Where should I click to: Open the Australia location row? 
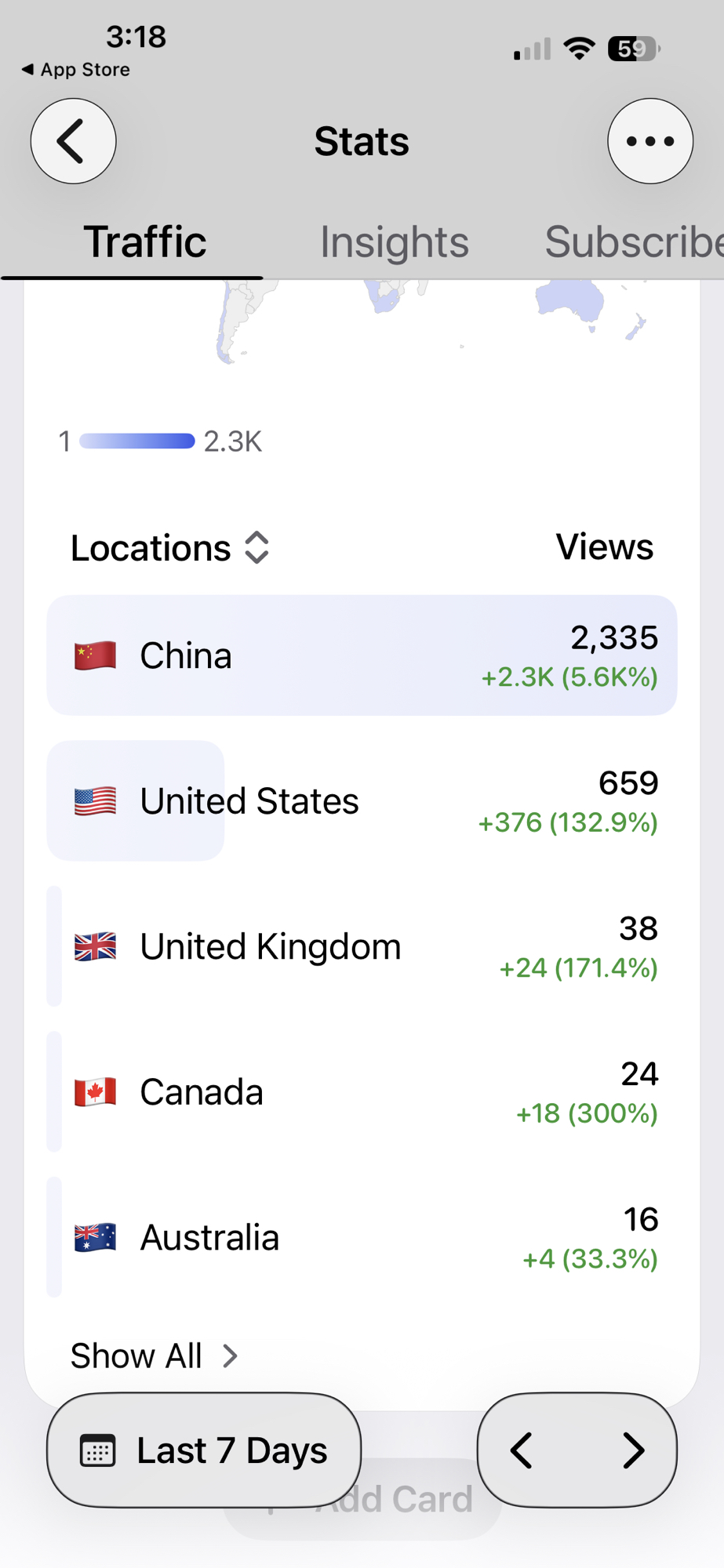(362, 1237)
